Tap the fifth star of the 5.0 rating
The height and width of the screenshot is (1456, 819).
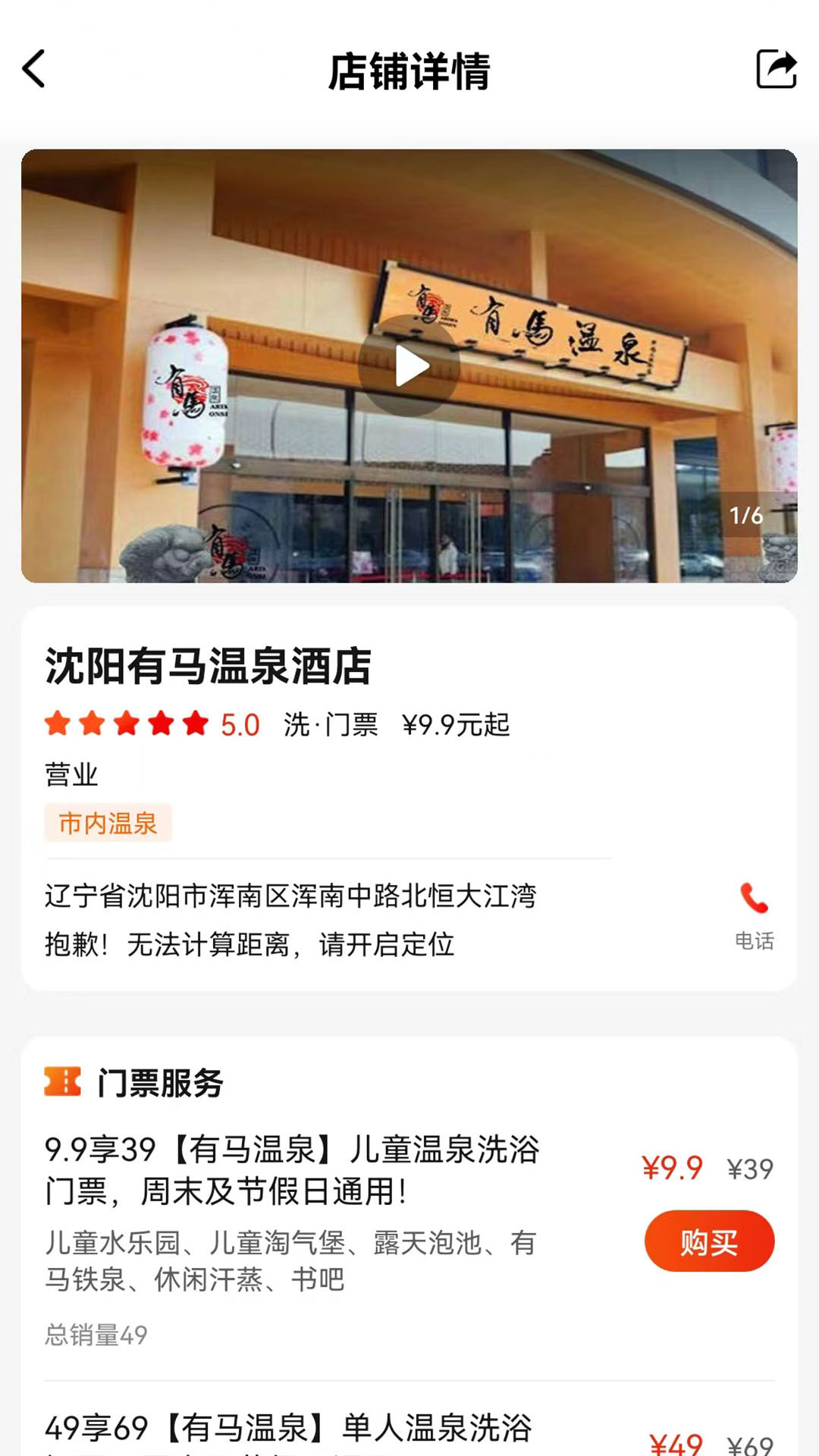(194, 724)
